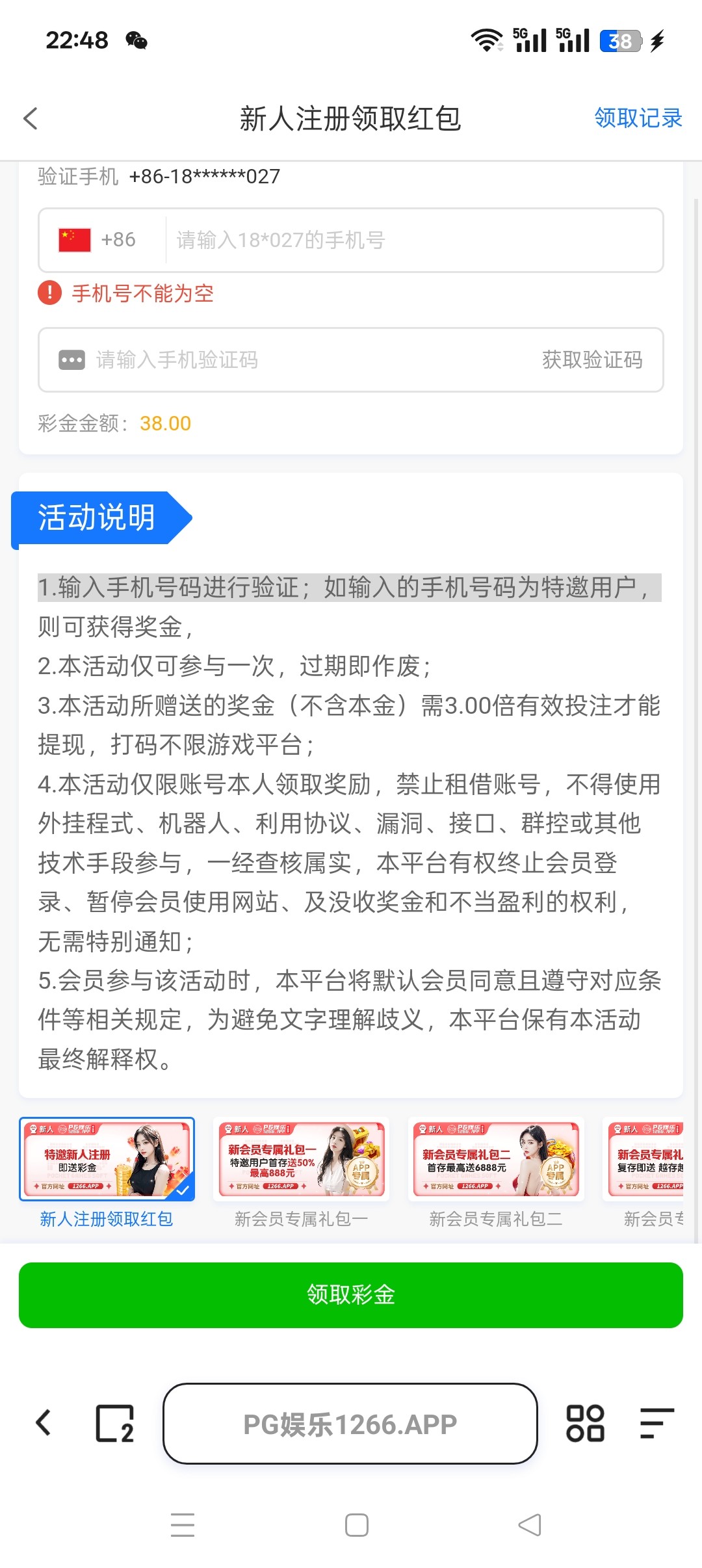This screenshot has width=702, height=1568.
Task: Tap the PG娱乐1266.APP address bar
Action: [350, 1424]
